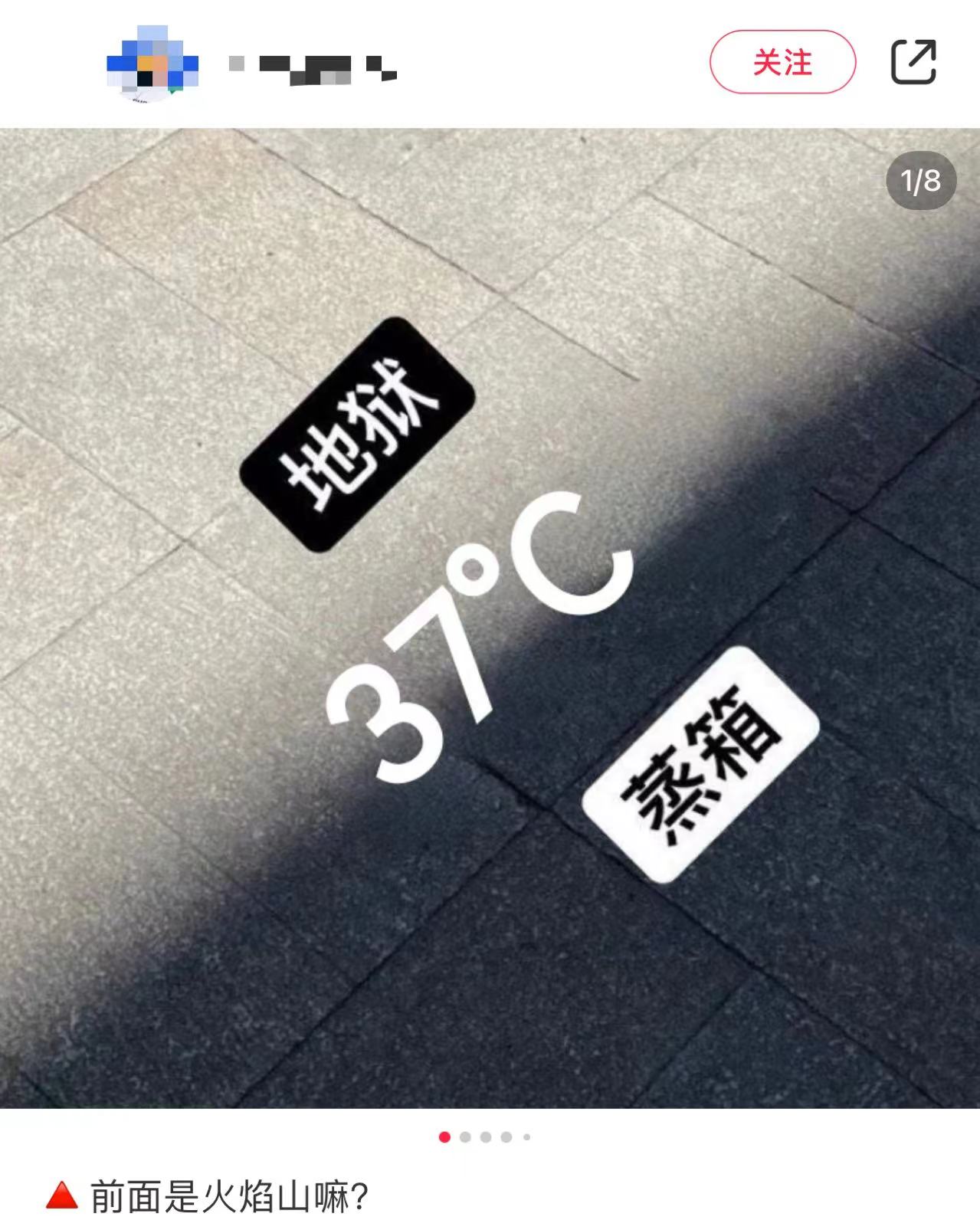Tap the 关注 follow button

tap(782, 62)
